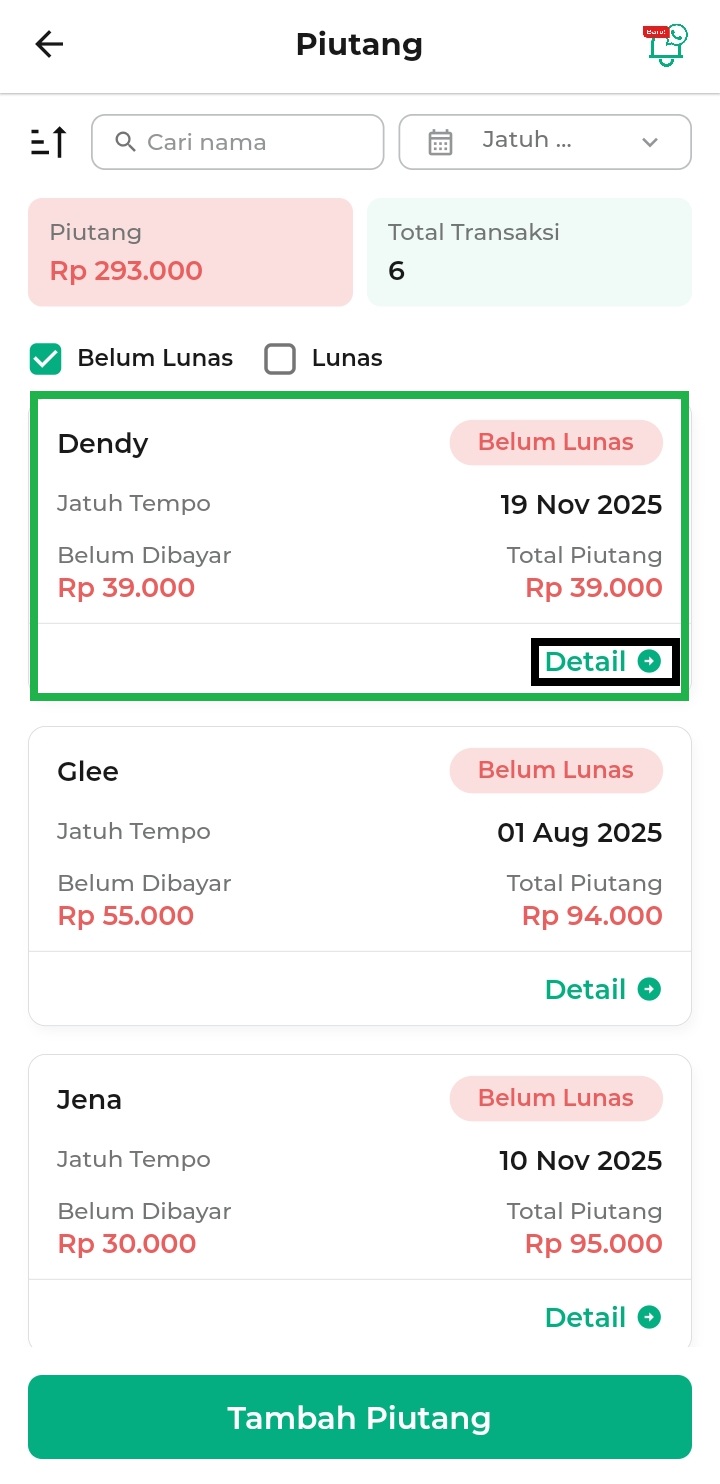The width and height of the screenshot is (720, 1484).
Task: View Detail for Glee's debt
Action: click(x=603, y=990)
